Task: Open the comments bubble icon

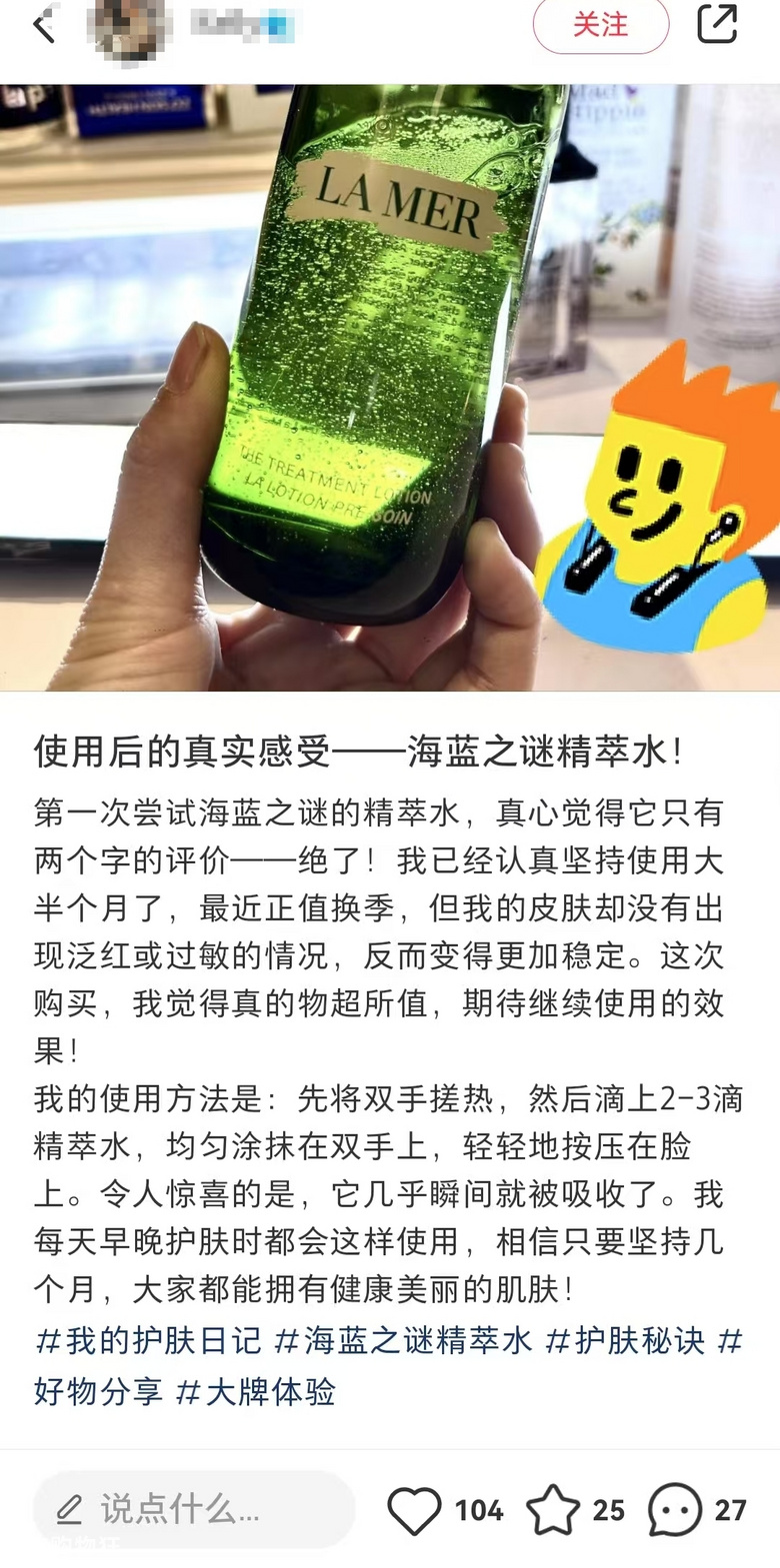Action: (x=675, y=1509)
